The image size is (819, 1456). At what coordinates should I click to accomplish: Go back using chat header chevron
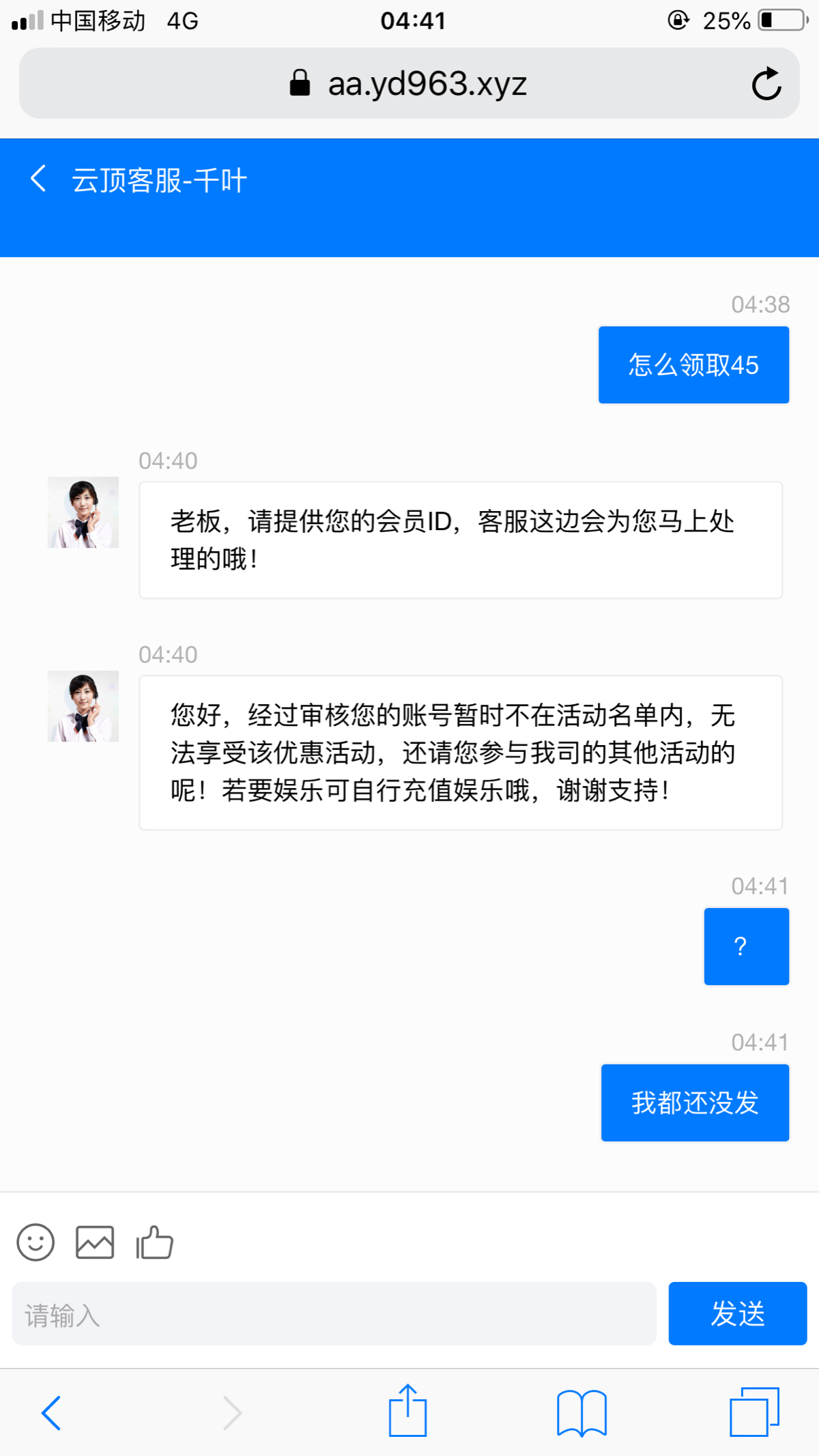point(38,178)
